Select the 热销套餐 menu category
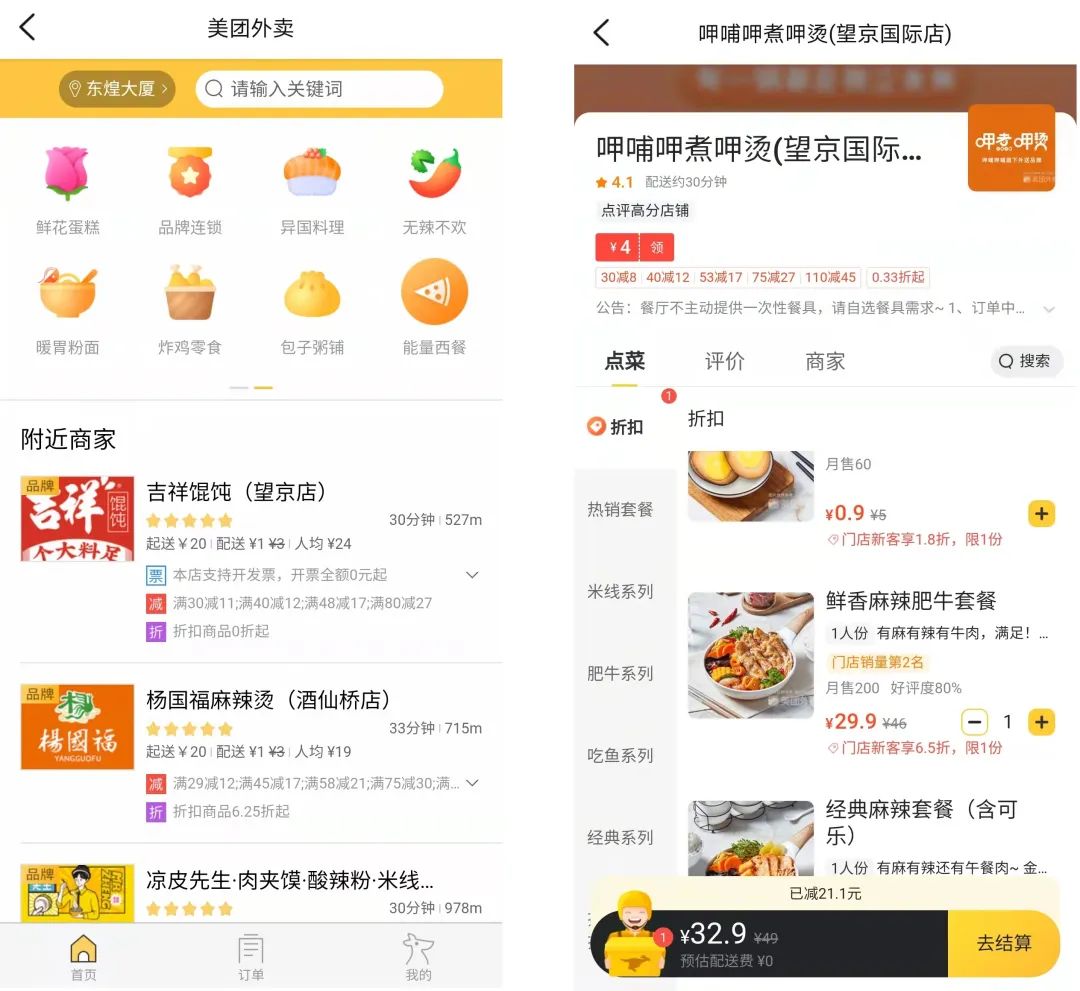Image resolution: width=1080 pixels, height=991 pixels. point(620,509)
